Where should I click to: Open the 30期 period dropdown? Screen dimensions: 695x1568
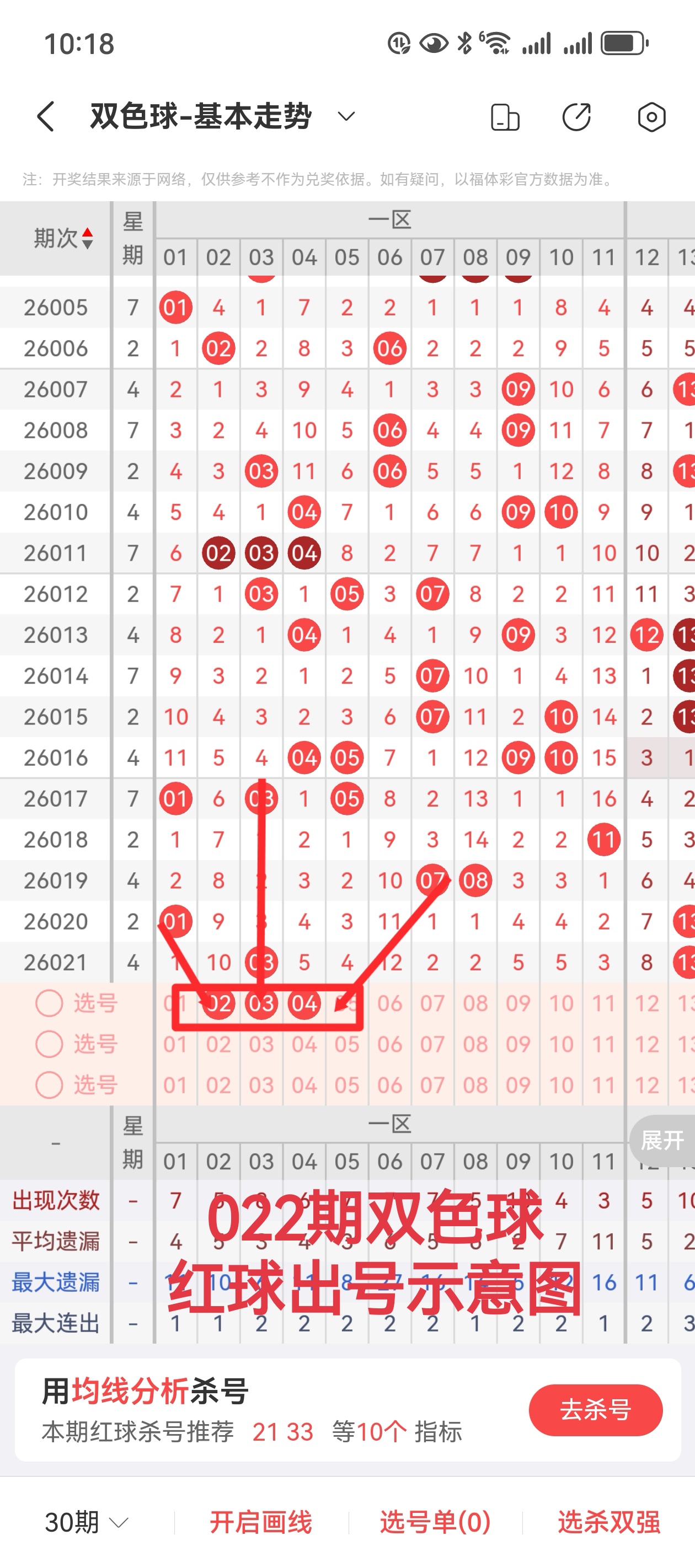[x=87, y=1522]
